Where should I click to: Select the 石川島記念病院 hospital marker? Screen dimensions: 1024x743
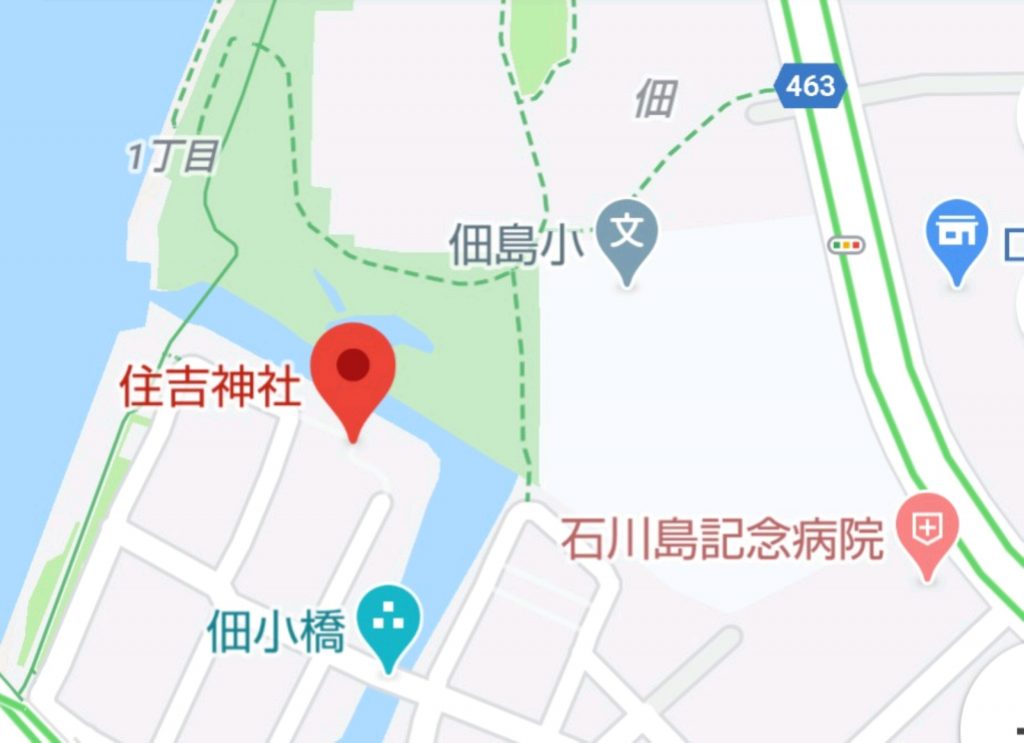(927, 529)
